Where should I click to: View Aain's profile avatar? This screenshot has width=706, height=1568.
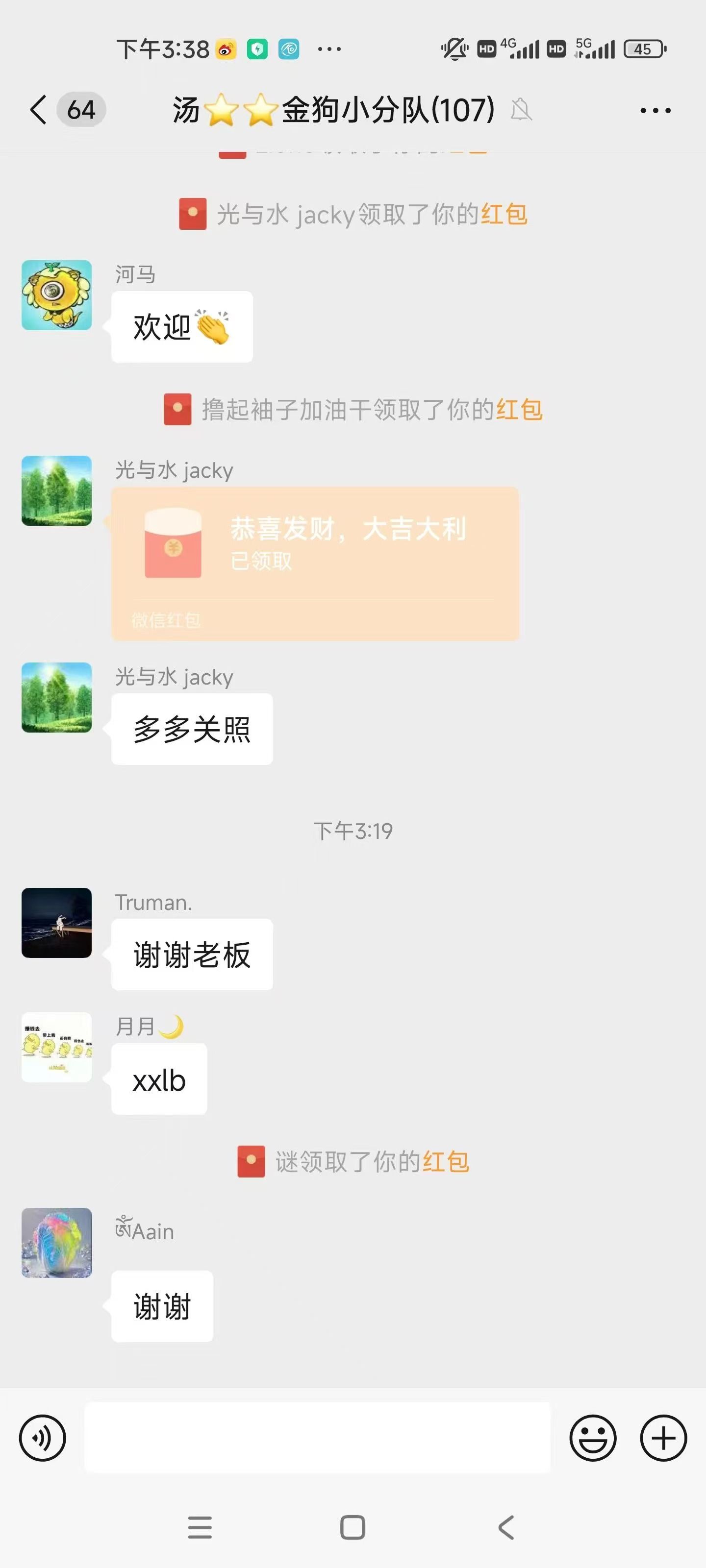(x=57, y=1242)
